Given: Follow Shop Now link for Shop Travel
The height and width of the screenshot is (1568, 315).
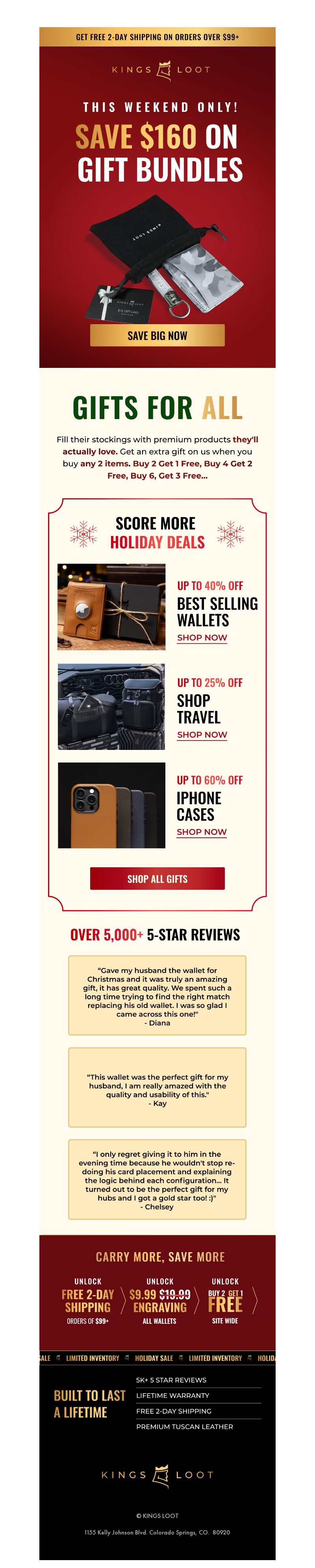Looking at the screenshot, I should pyautogui.click(x=202, y=735).
